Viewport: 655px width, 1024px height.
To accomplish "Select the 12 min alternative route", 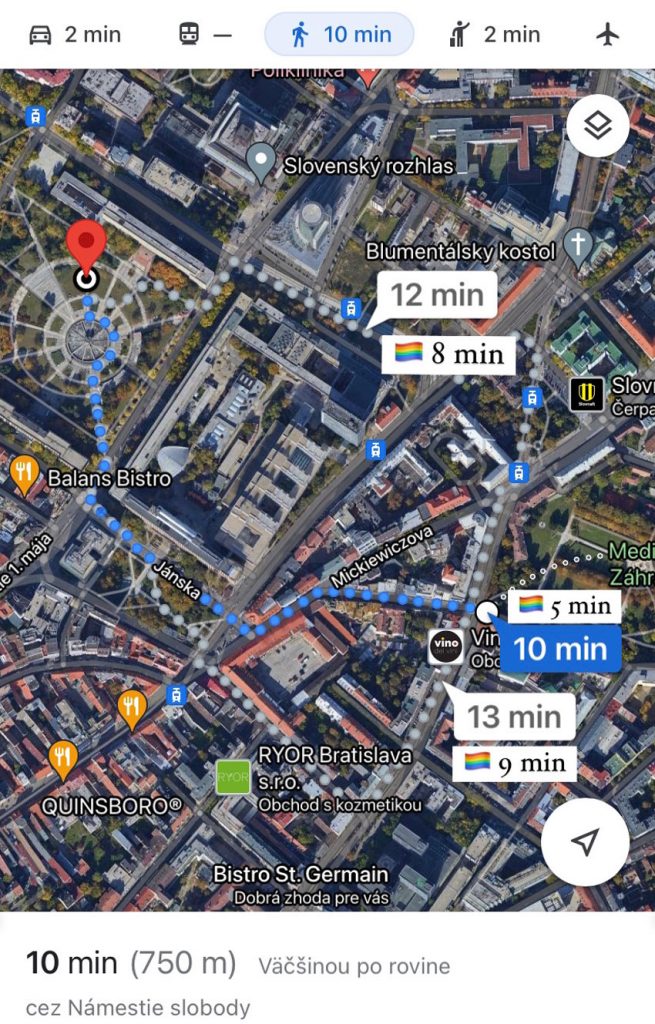I will [437, 295].
